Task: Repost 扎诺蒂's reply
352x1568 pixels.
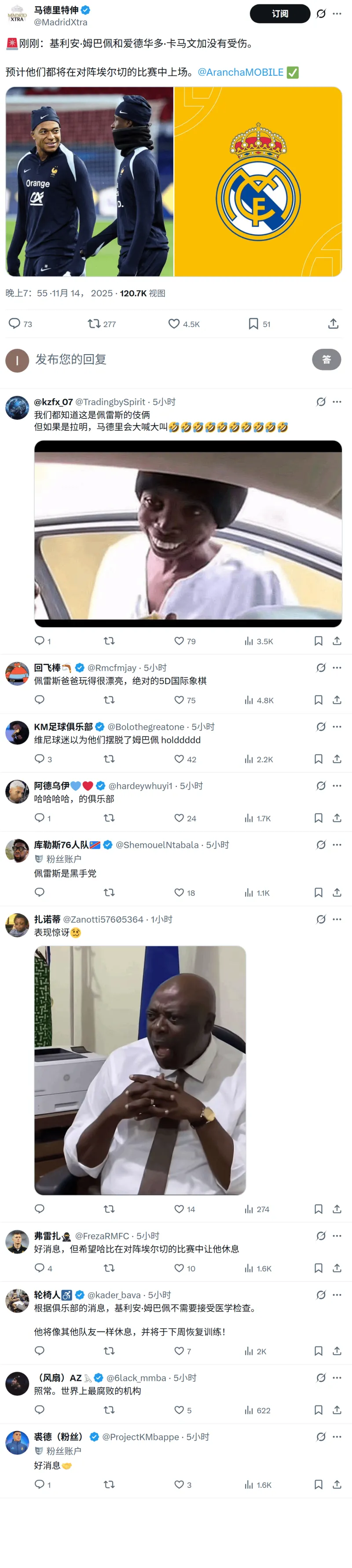Action: point(110,1209)
